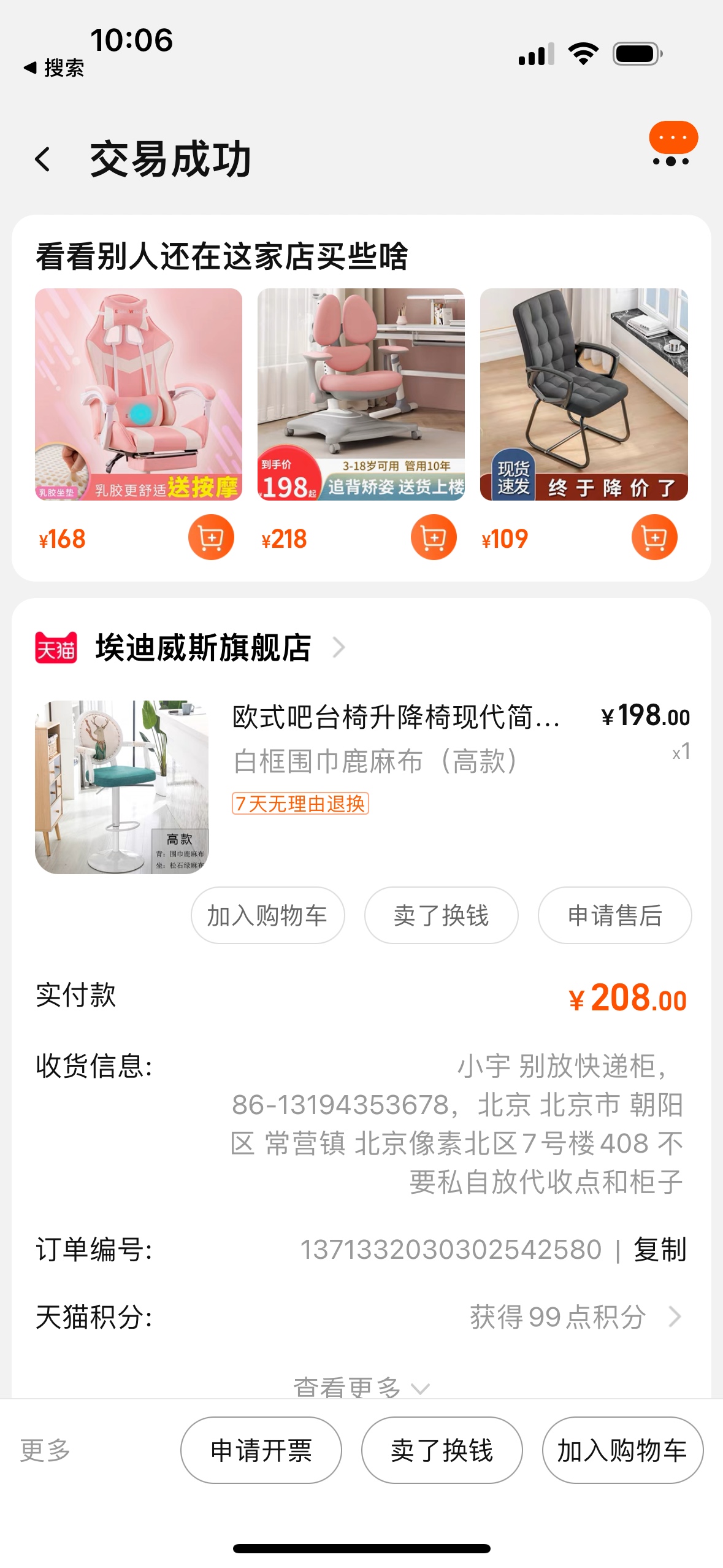Tap 申请开票 to request an invoice
The image size is (723, 1568).
[261, 1450]
